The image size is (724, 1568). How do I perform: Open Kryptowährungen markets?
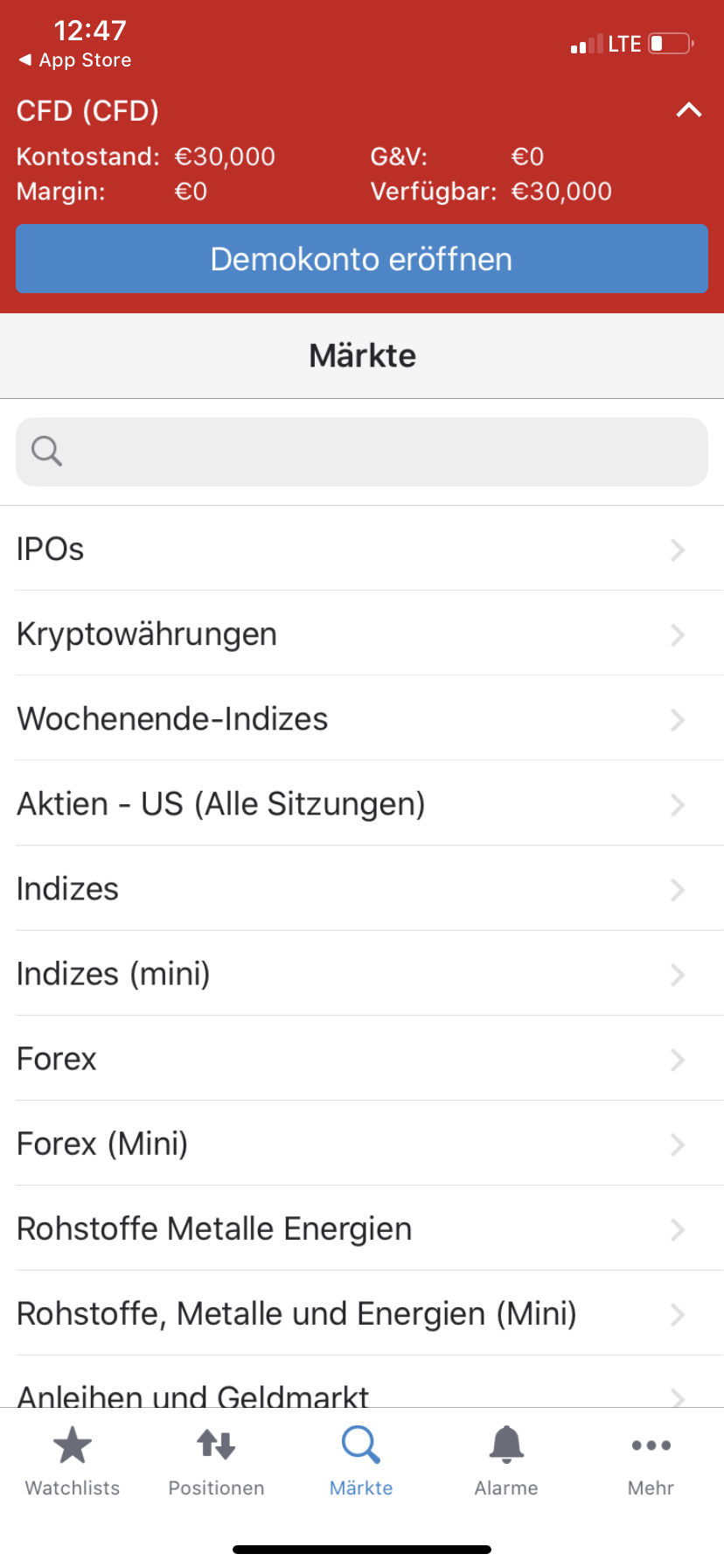tap(362, 633)
